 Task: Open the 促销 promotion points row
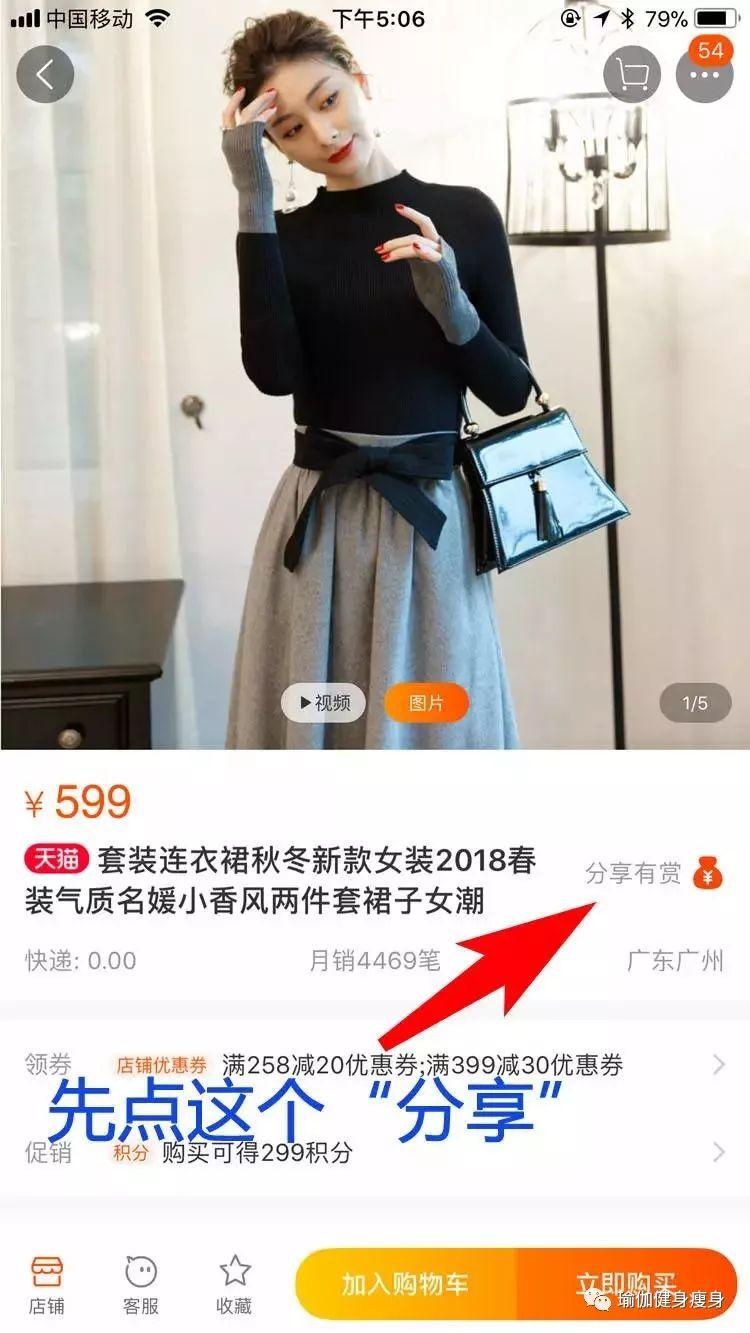click(x=375, y=1152)
